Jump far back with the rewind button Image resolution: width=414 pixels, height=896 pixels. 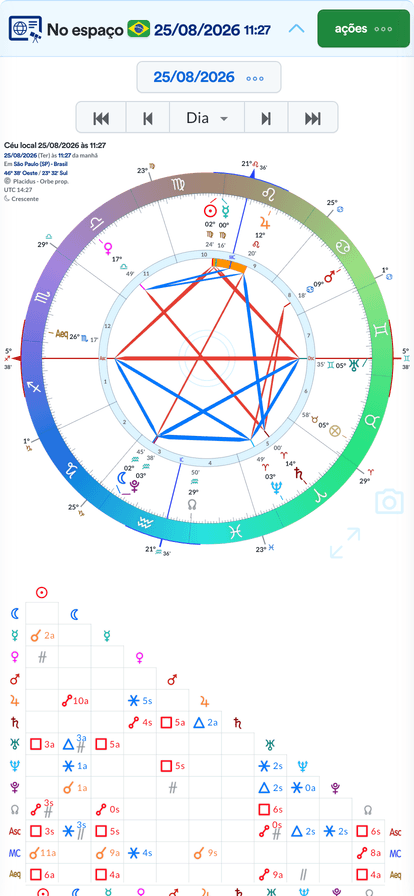(101, 118)
